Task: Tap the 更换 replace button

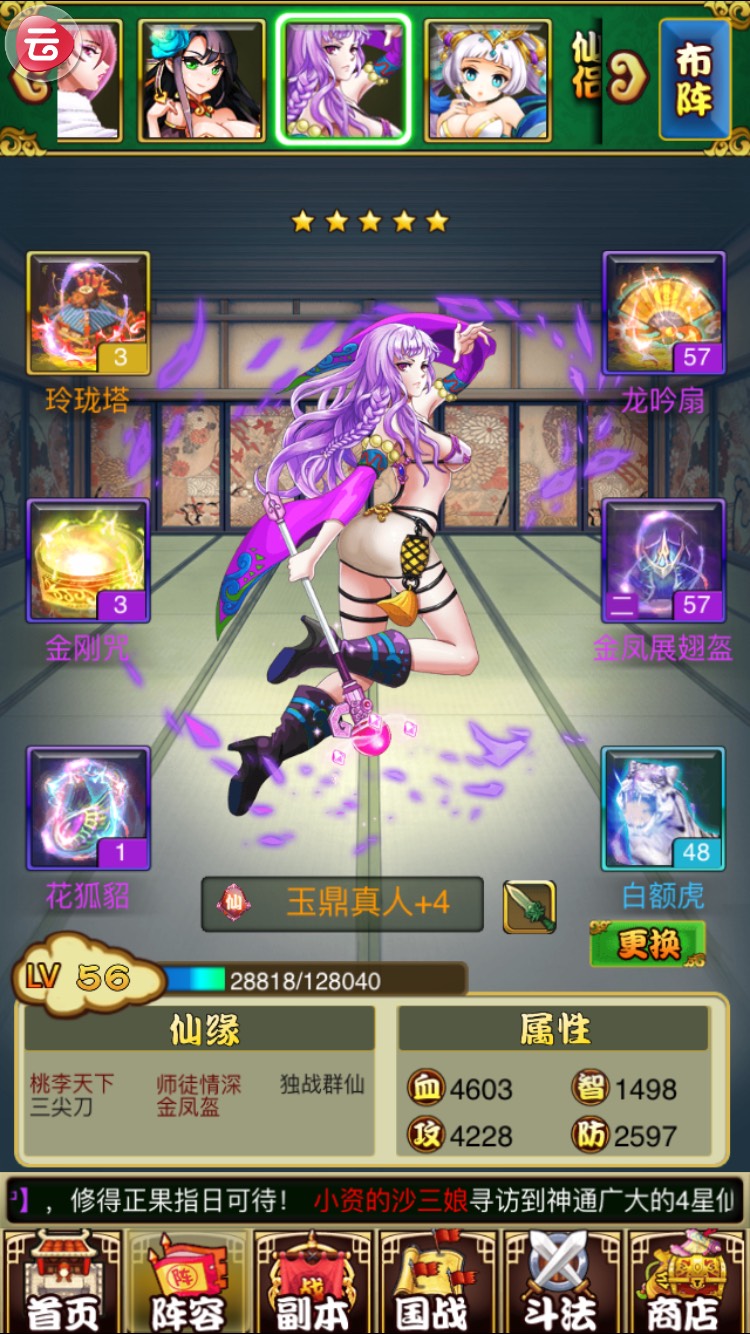Action: (x=648, y=943)
